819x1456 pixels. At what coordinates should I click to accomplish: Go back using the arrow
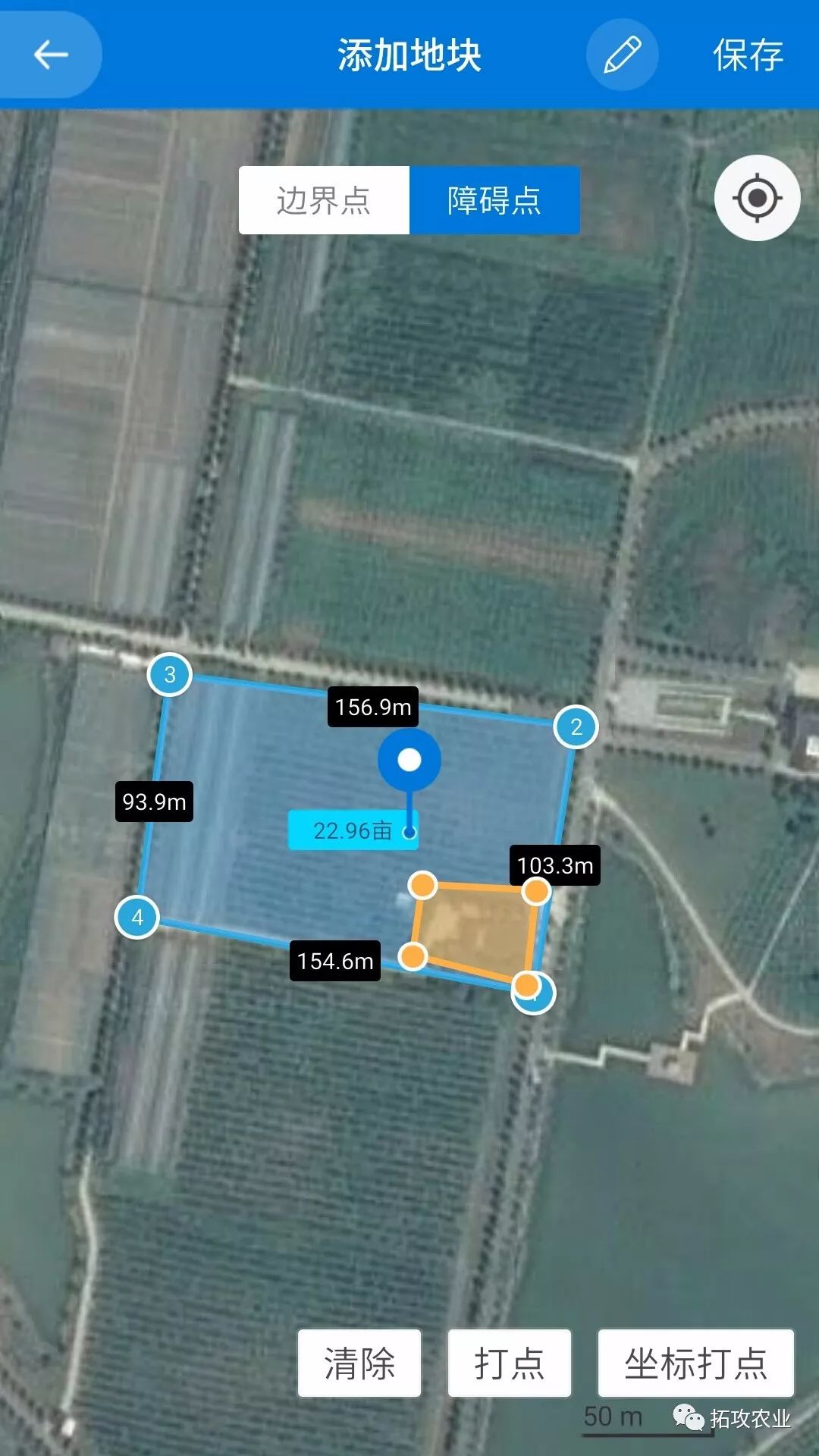coord(50,55)
